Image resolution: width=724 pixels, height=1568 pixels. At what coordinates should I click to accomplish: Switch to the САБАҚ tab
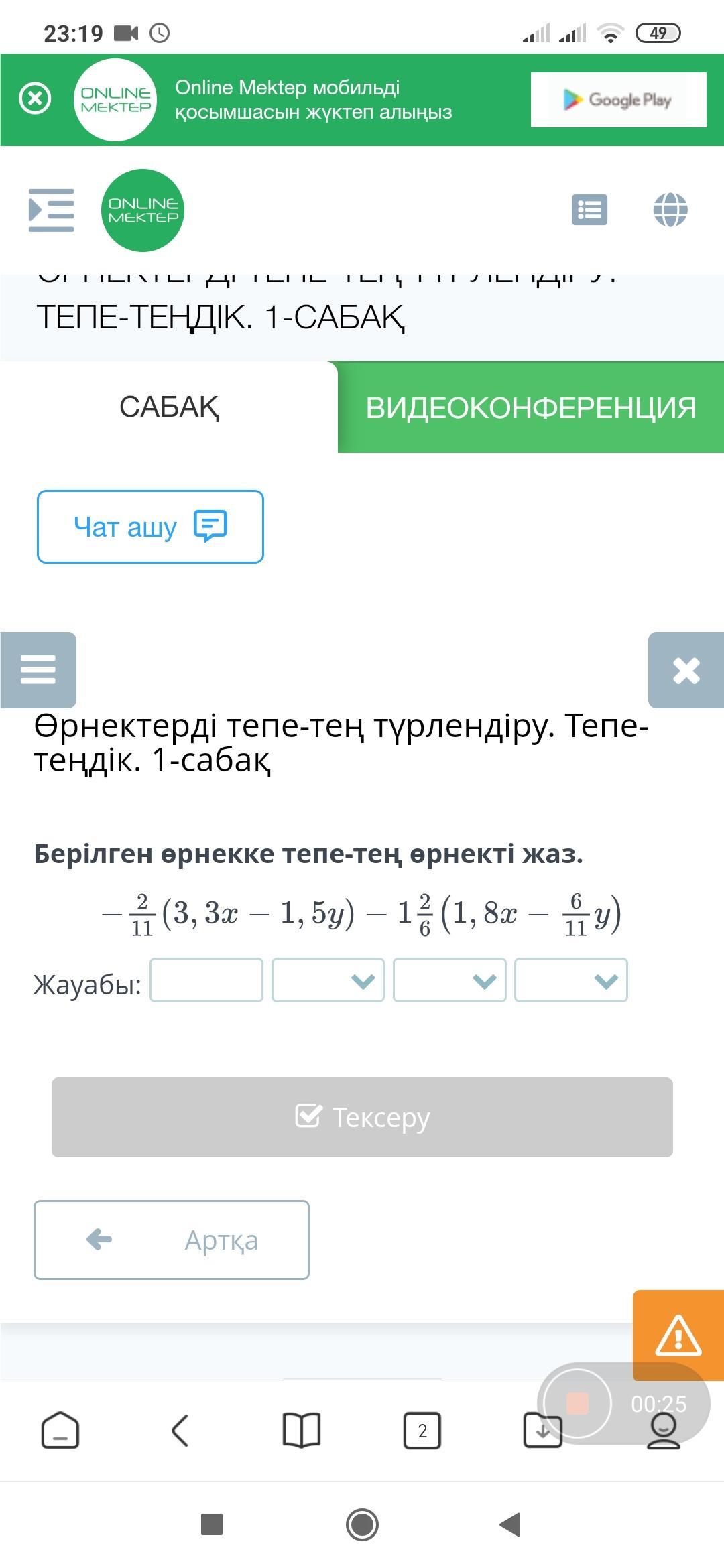(x=169, y=407)
